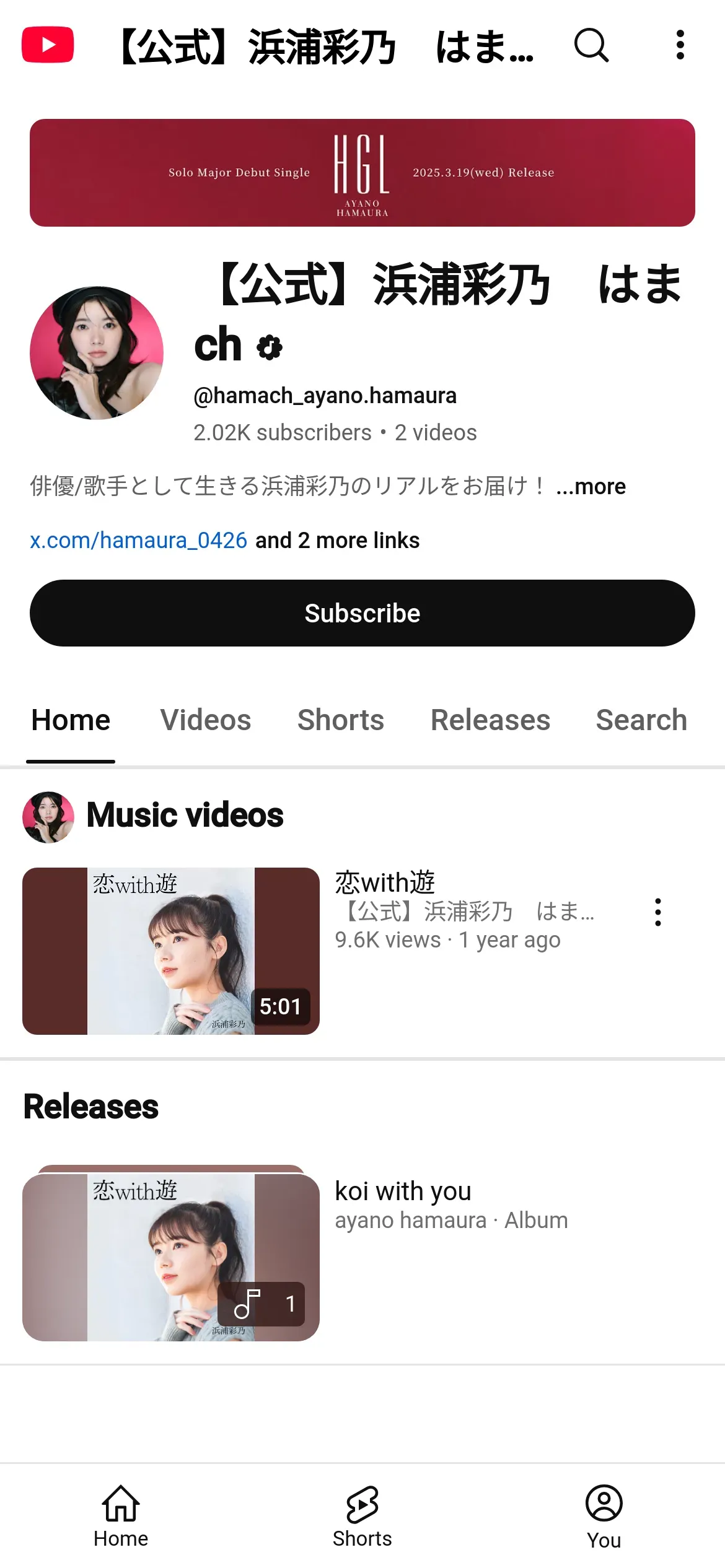This screenshot has height=1568, width=725.
Task: Expand the channel description with more
Action: point(591,487)
